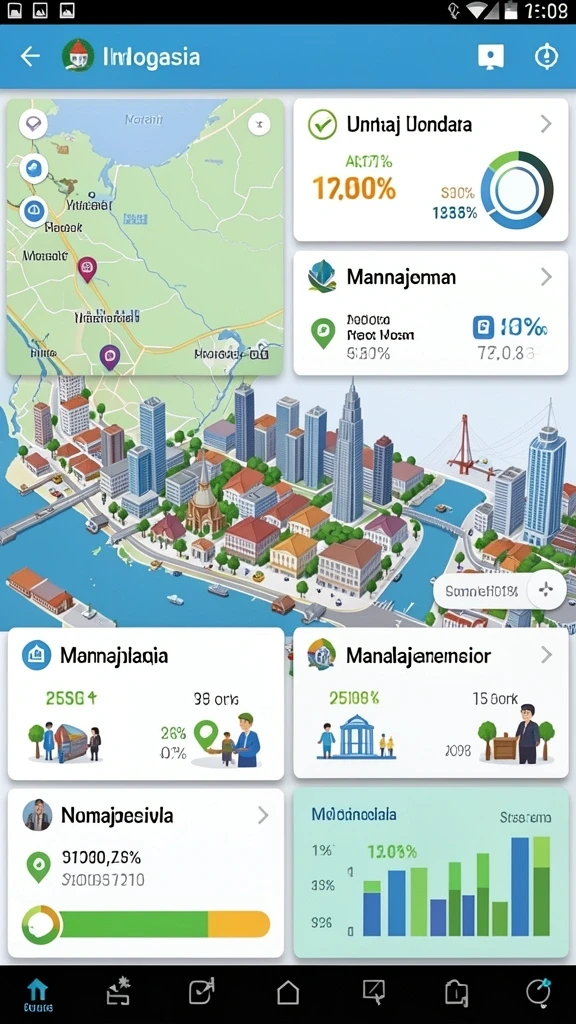The image size is (576, 1024).
Task: Select the checkmark square tab in the bottom bar
Action: click(x=202, y=992)
